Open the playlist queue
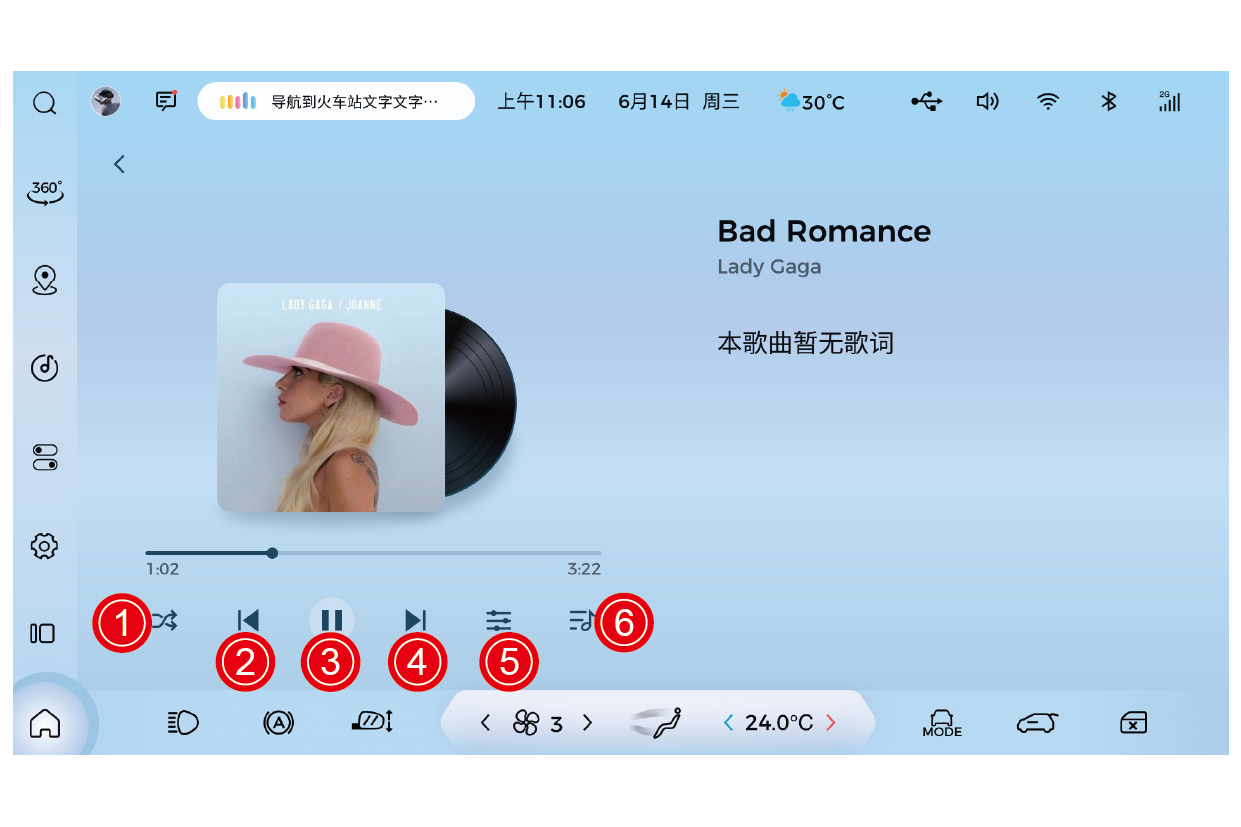The height and width of the screenshot is (827, 1241). pyautogui.click(x=582, y=621)
